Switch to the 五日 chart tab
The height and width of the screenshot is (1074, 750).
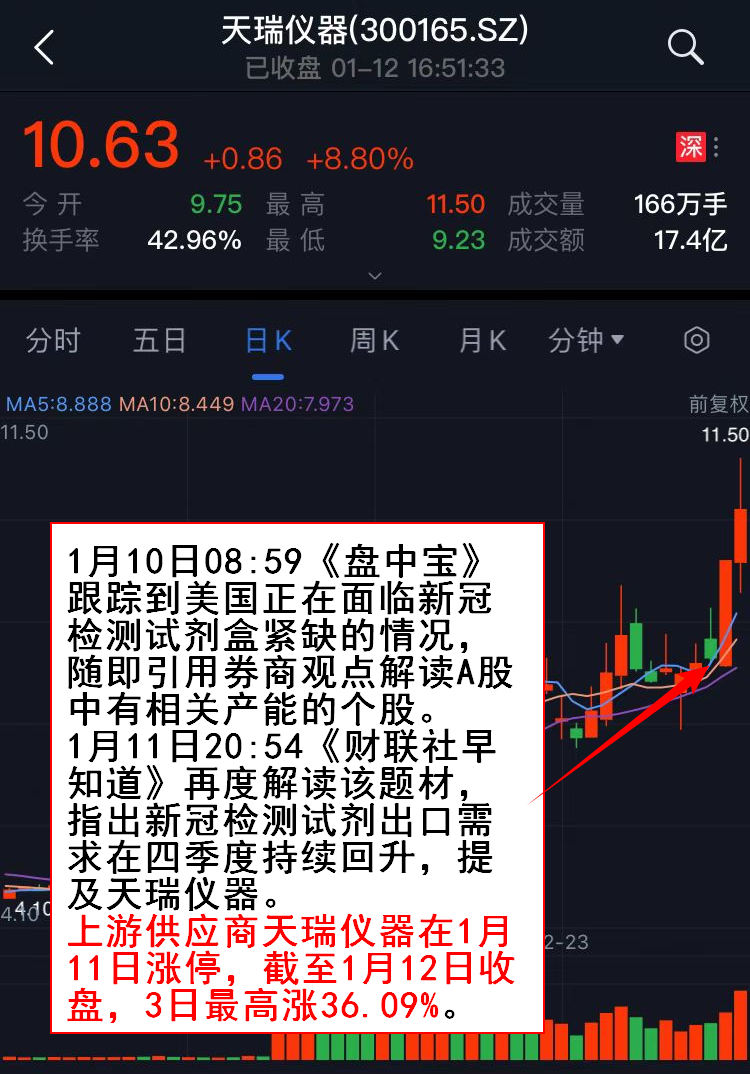[x=160, y=341]
